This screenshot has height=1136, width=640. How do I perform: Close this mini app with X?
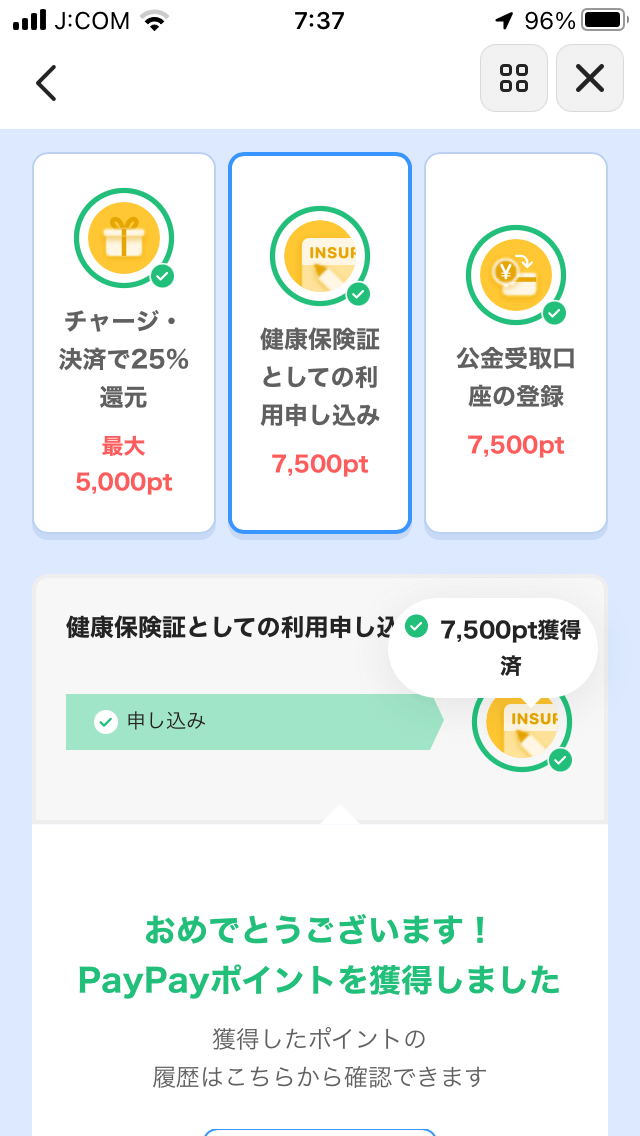(x=590, y=78)
